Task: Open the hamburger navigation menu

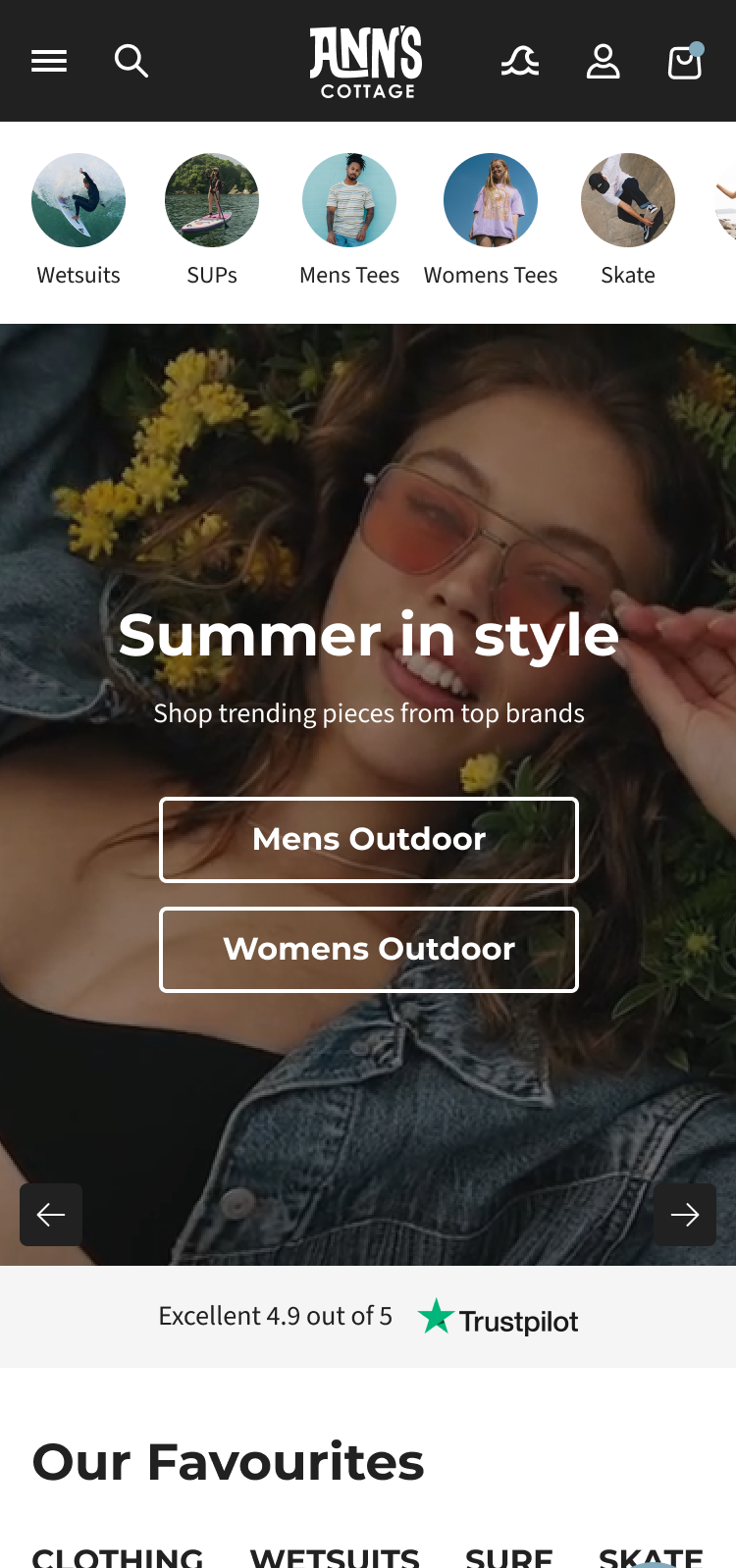Action: coord(49,61)
